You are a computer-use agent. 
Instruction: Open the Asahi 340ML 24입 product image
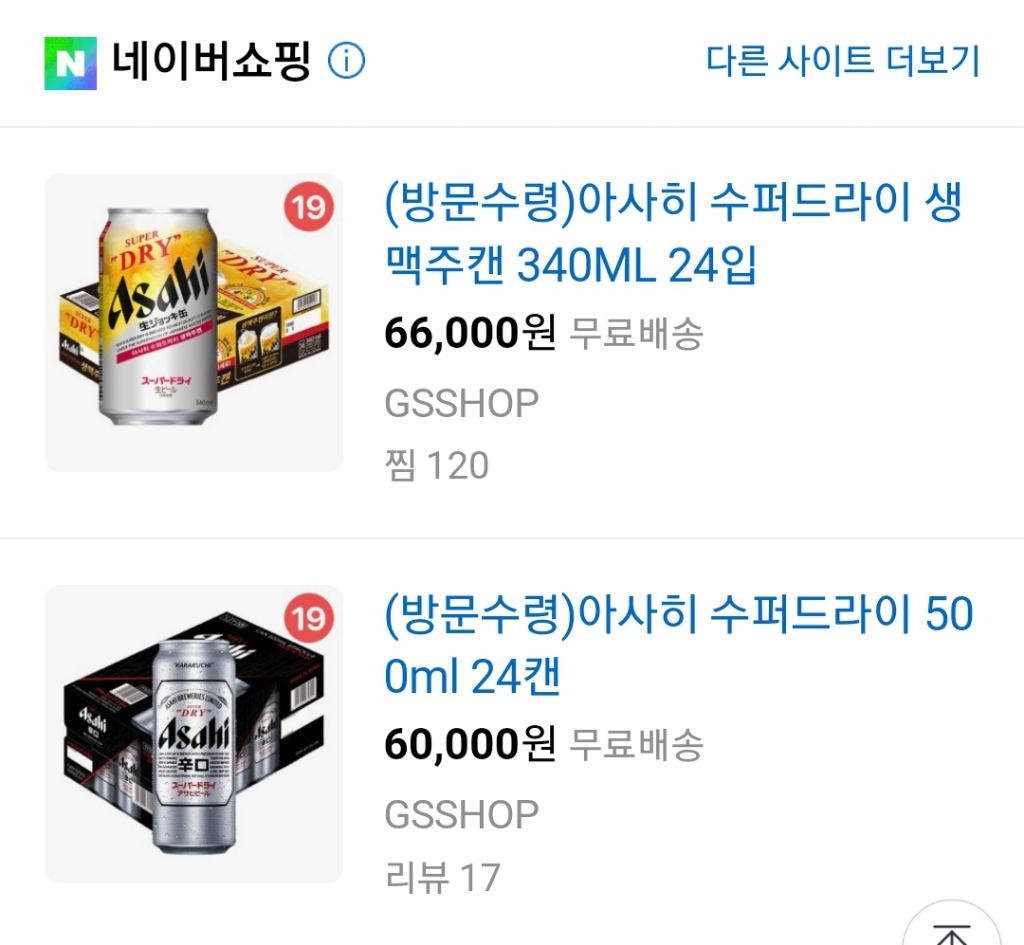pyautogui.click(x=194, y=322)
